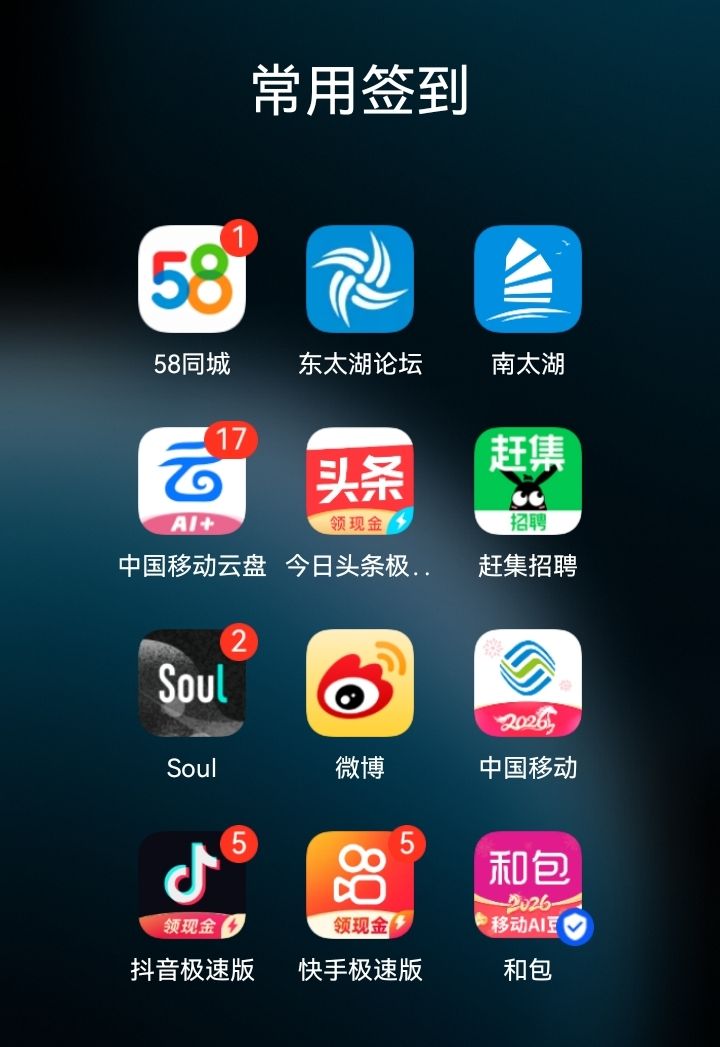The image size is (720, 1047).
Task: Launch 今日头条极速版 app
Action: click(x=360, y=481)
